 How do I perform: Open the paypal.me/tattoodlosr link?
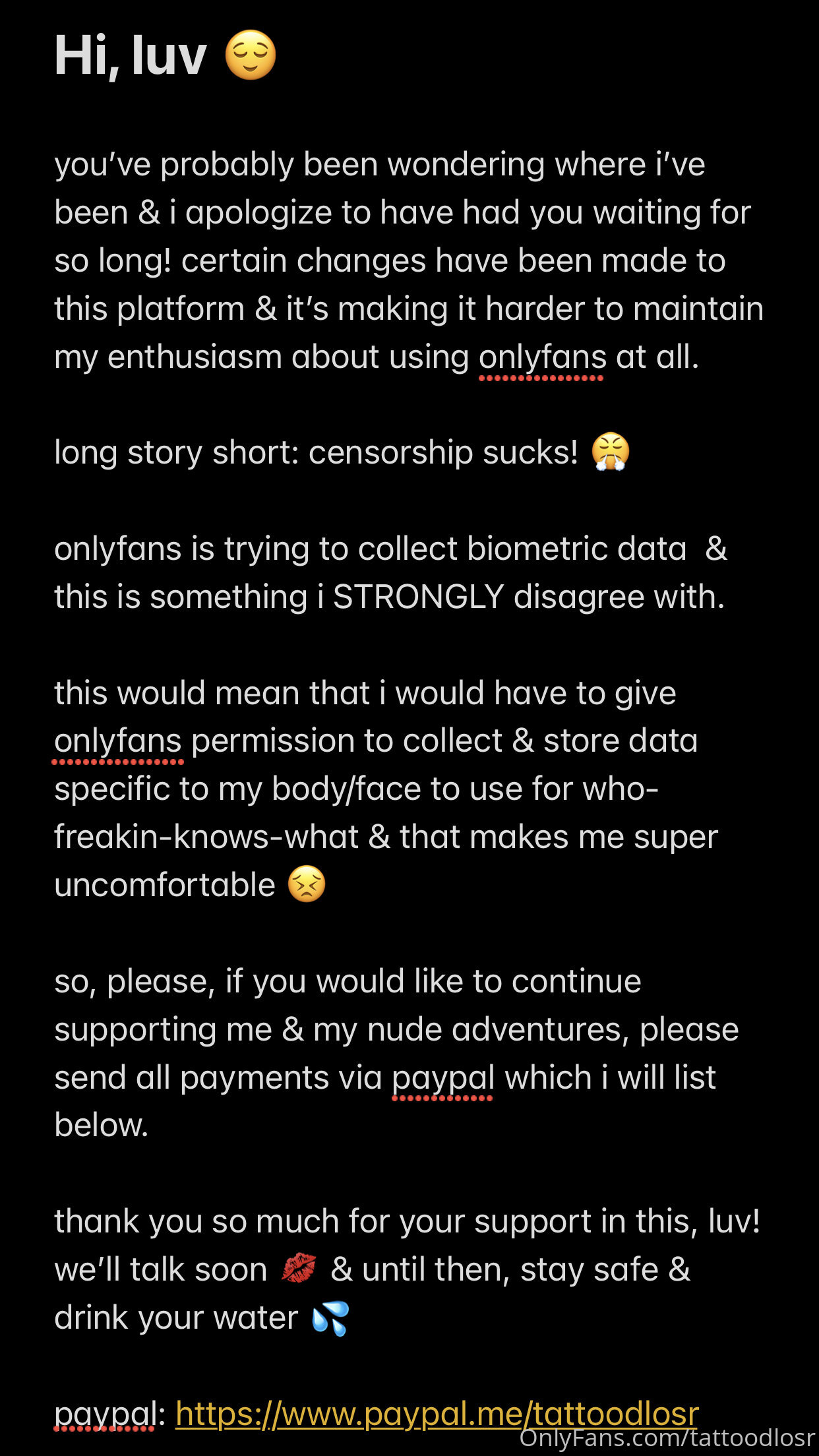437,1414
